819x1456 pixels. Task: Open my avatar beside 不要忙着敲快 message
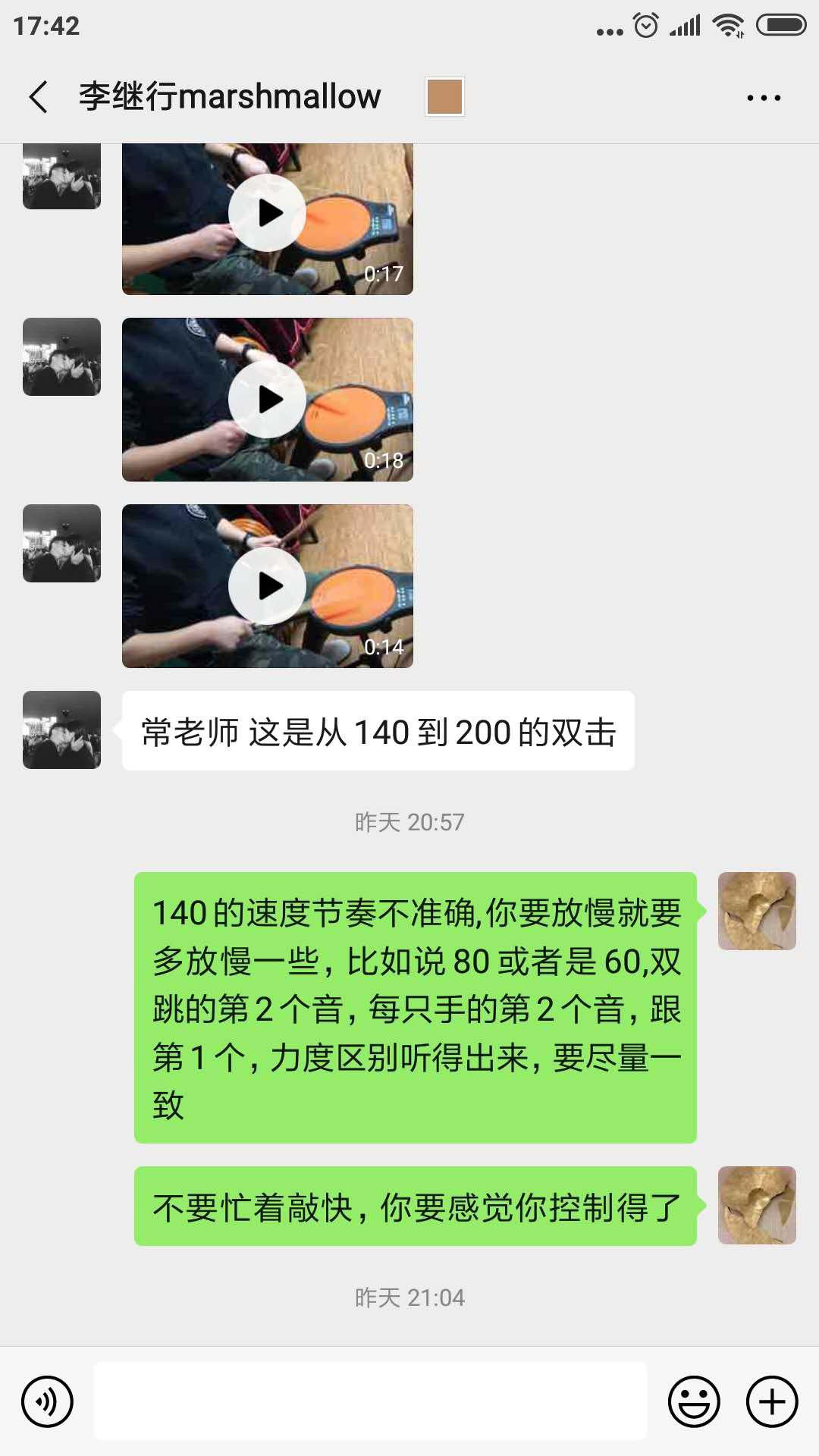click(756, 1206)
